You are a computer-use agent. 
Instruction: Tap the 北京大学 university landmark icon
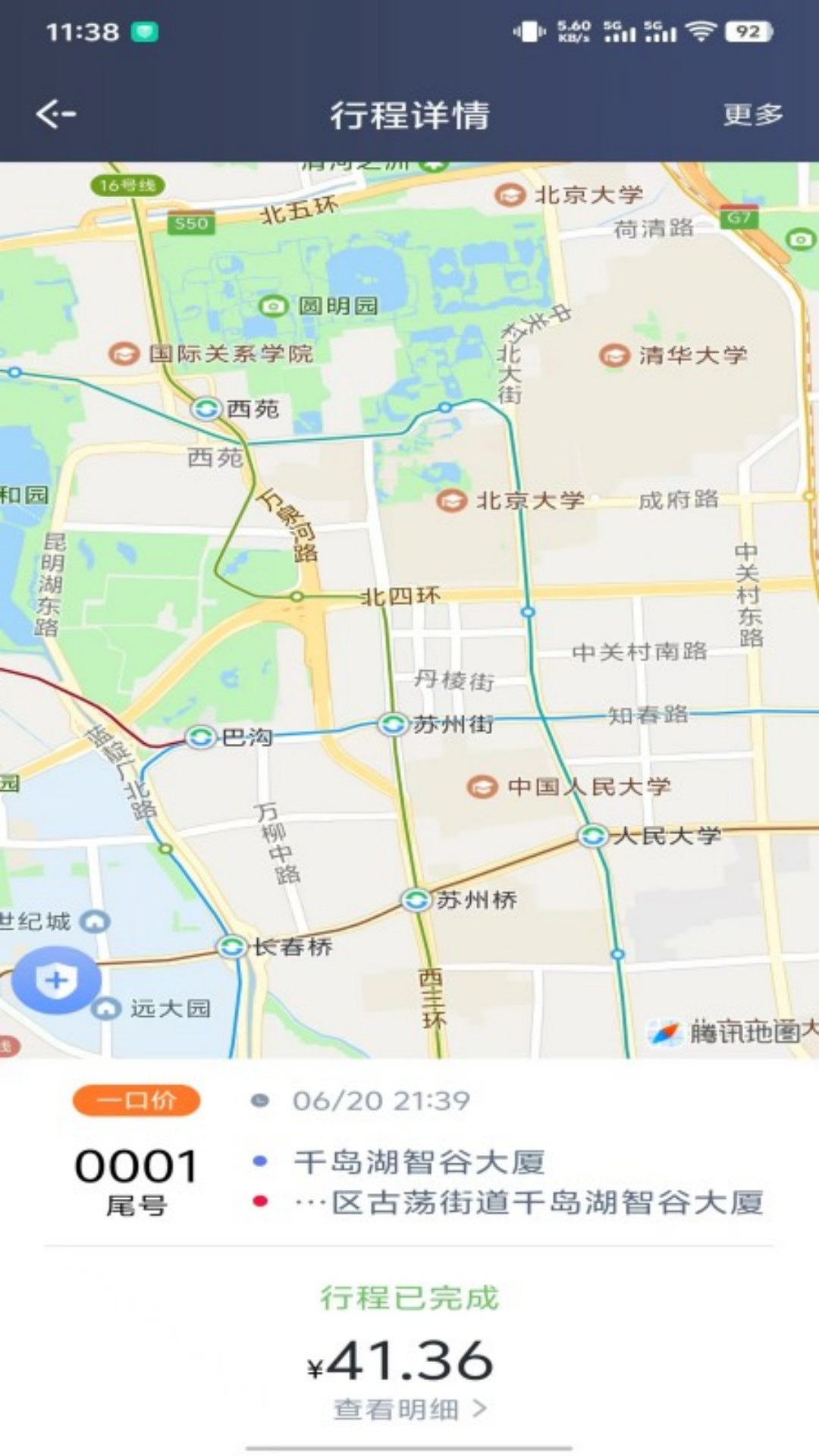(x=450, y=500)
